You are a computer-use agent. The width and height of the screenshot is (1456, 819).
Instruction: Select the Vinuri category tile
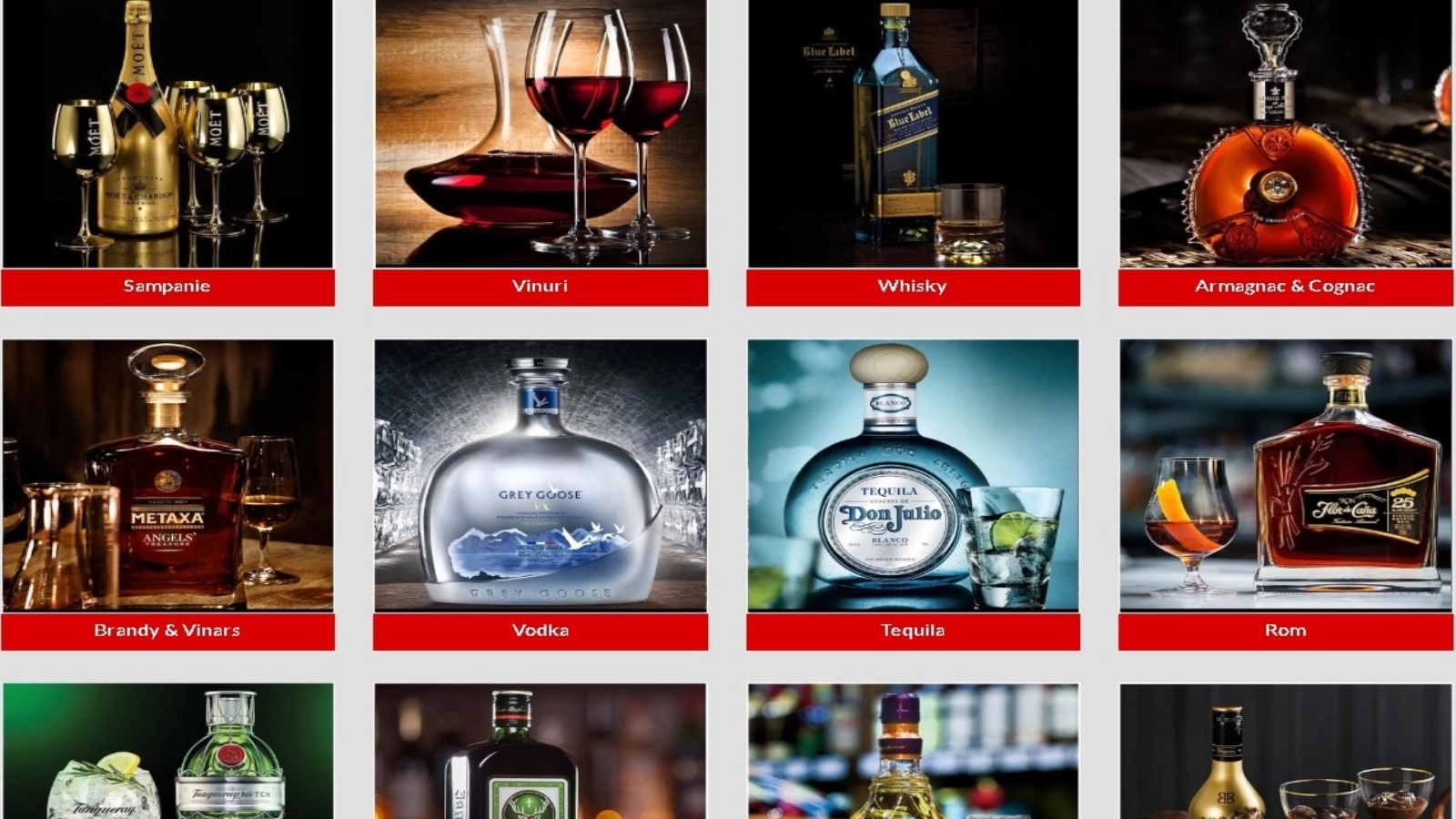pos(540,286)
